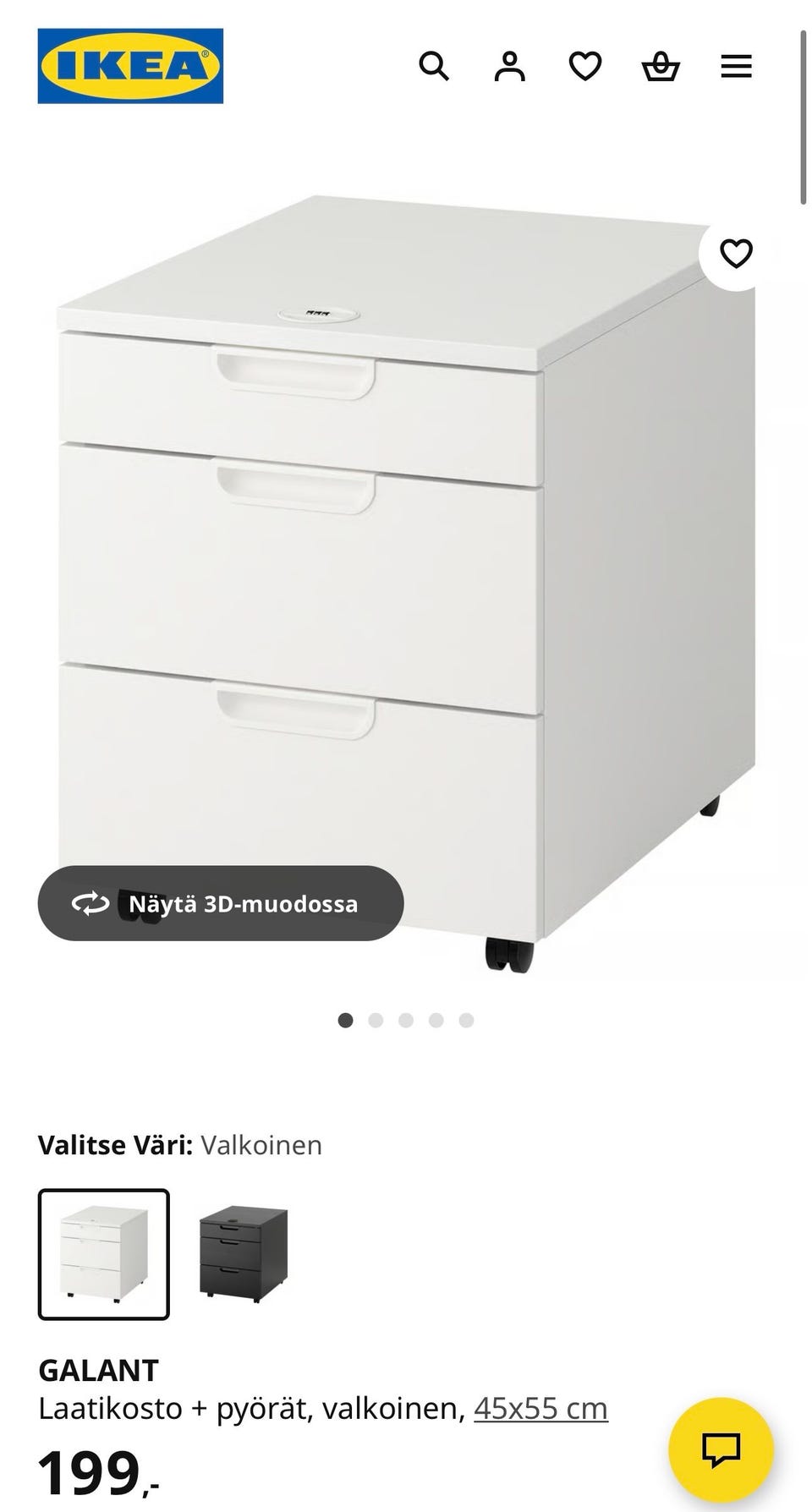Viewport: 812px width, 1512px height.
Task: Select the second carousel dot
Action: [376, 1021]
